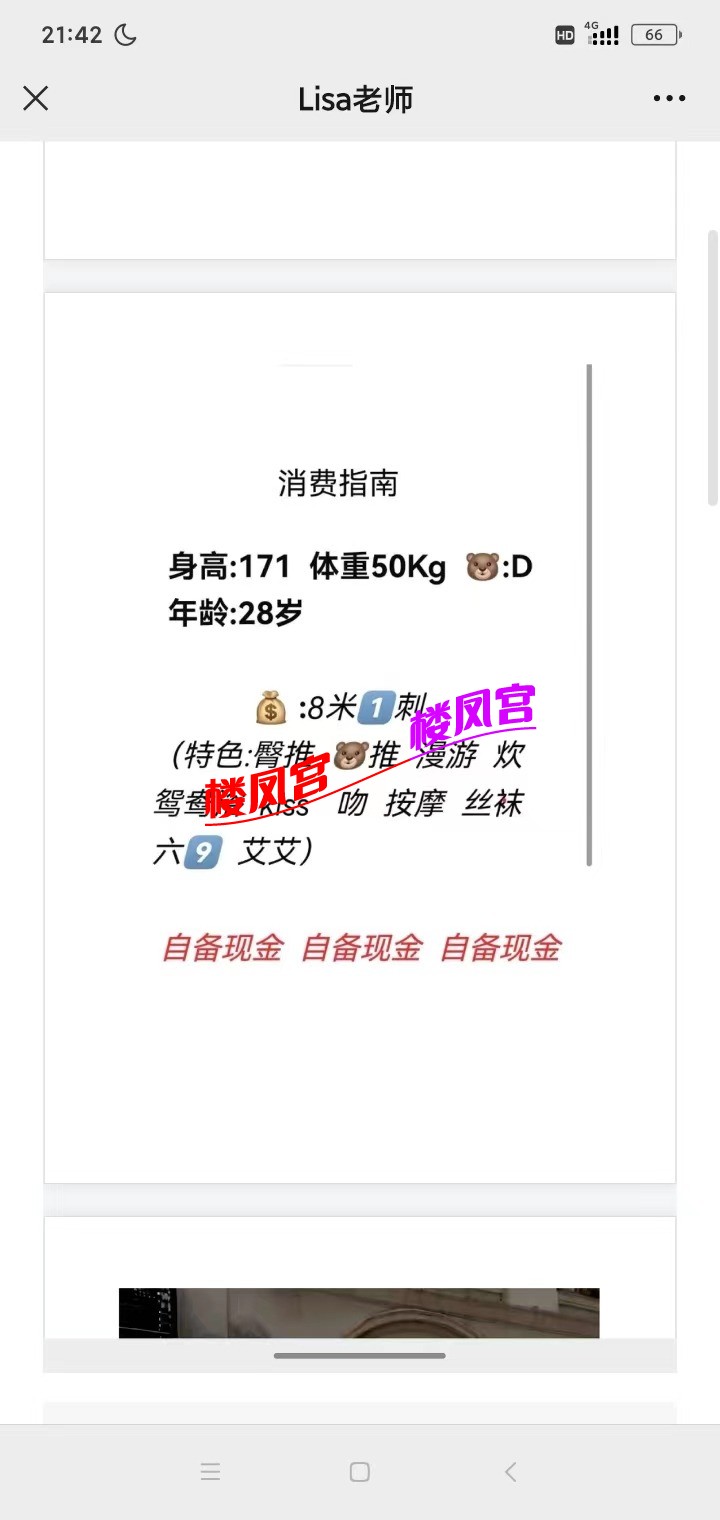Go to the home screen
The width and height of the screenshot is (720, 1520).
[360, 1471]
